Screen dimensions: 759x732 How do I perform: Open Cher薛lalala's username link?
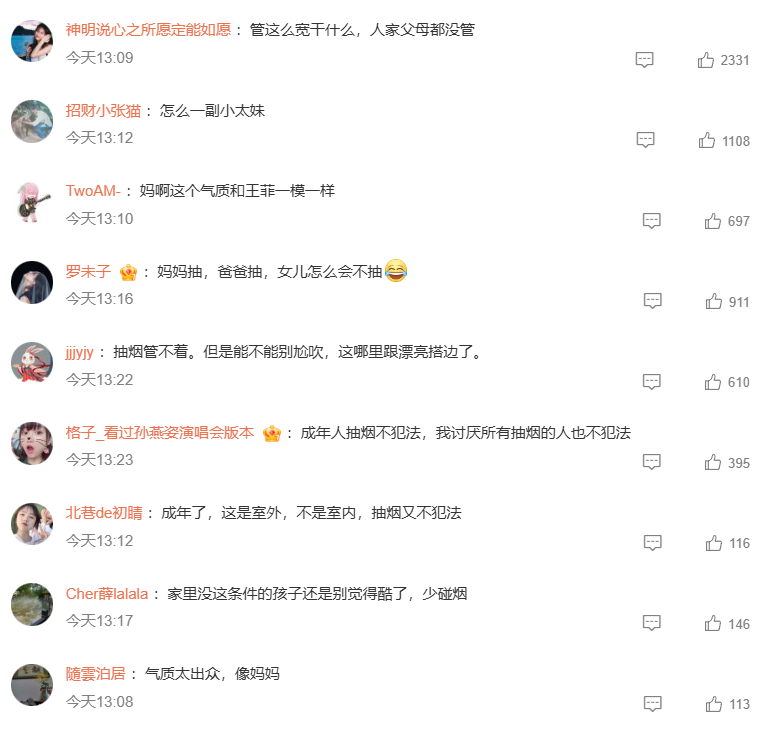(x=107, y=594)
